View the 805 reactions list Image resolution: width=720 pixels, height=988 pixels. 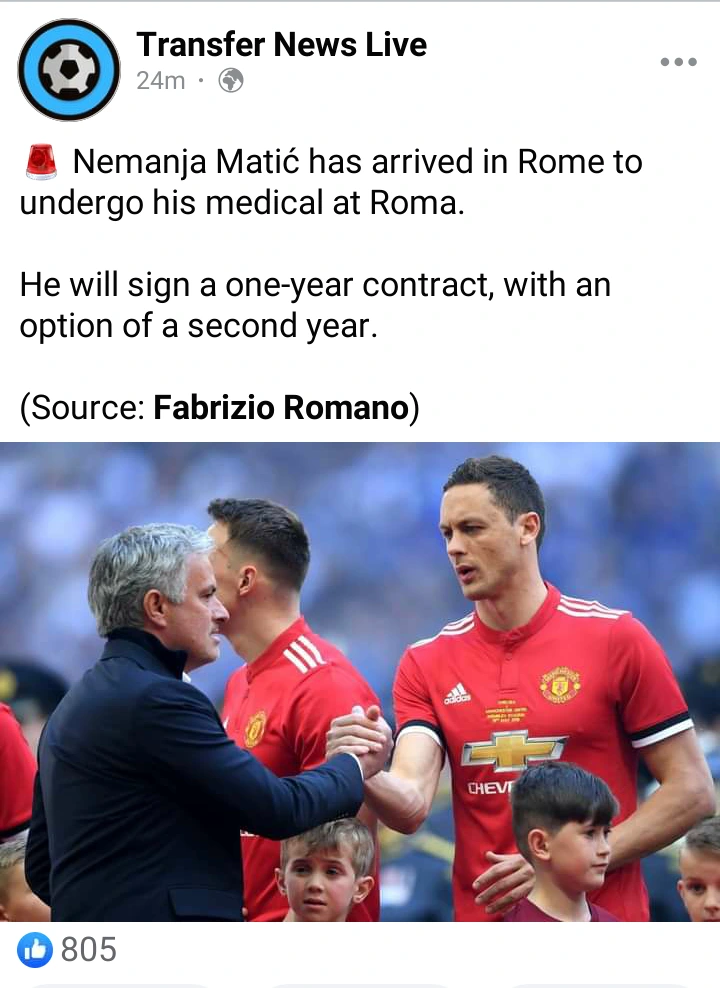pos(70,949)
